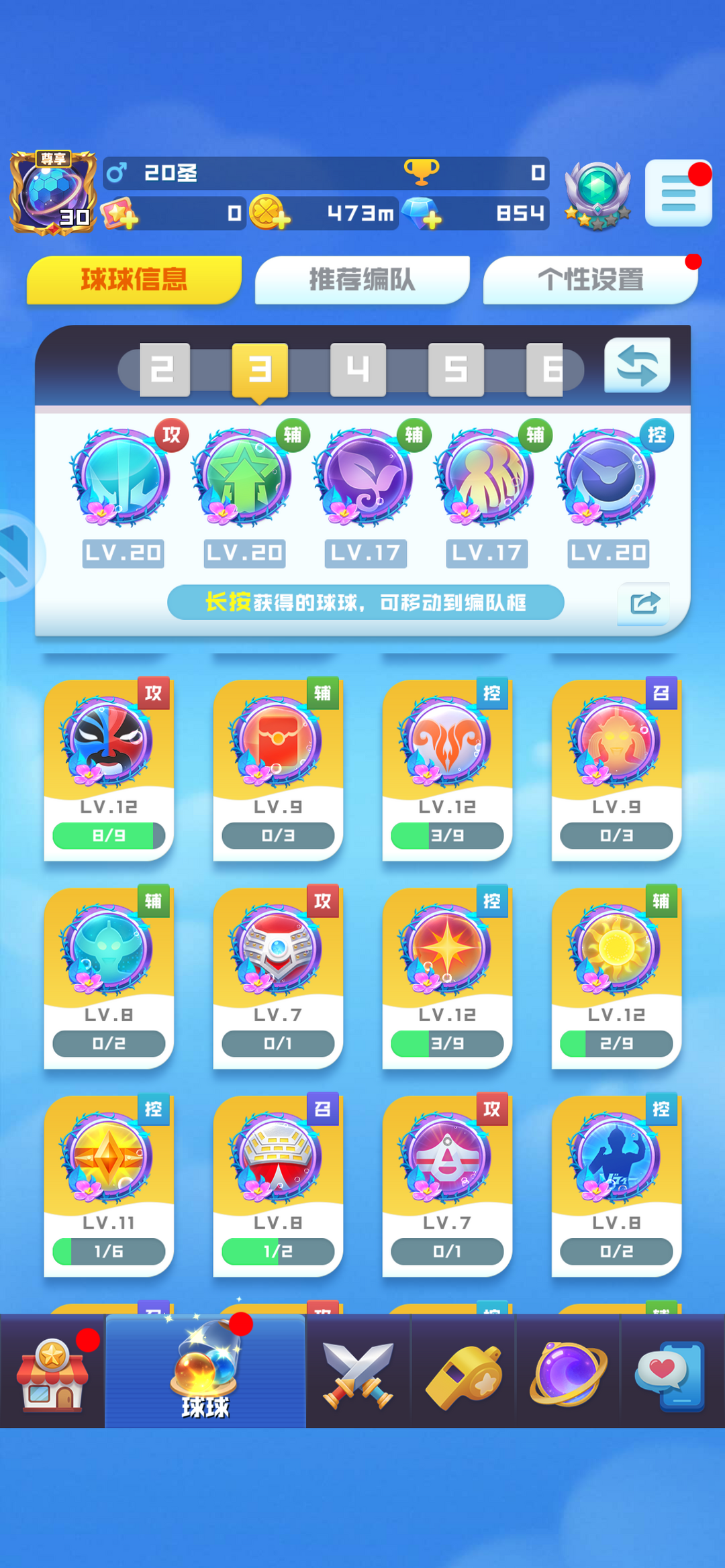Open the red envelope ball card
Image resolution: width=725 pixels, height=1568 pixels.
click(x=278, y=768)
